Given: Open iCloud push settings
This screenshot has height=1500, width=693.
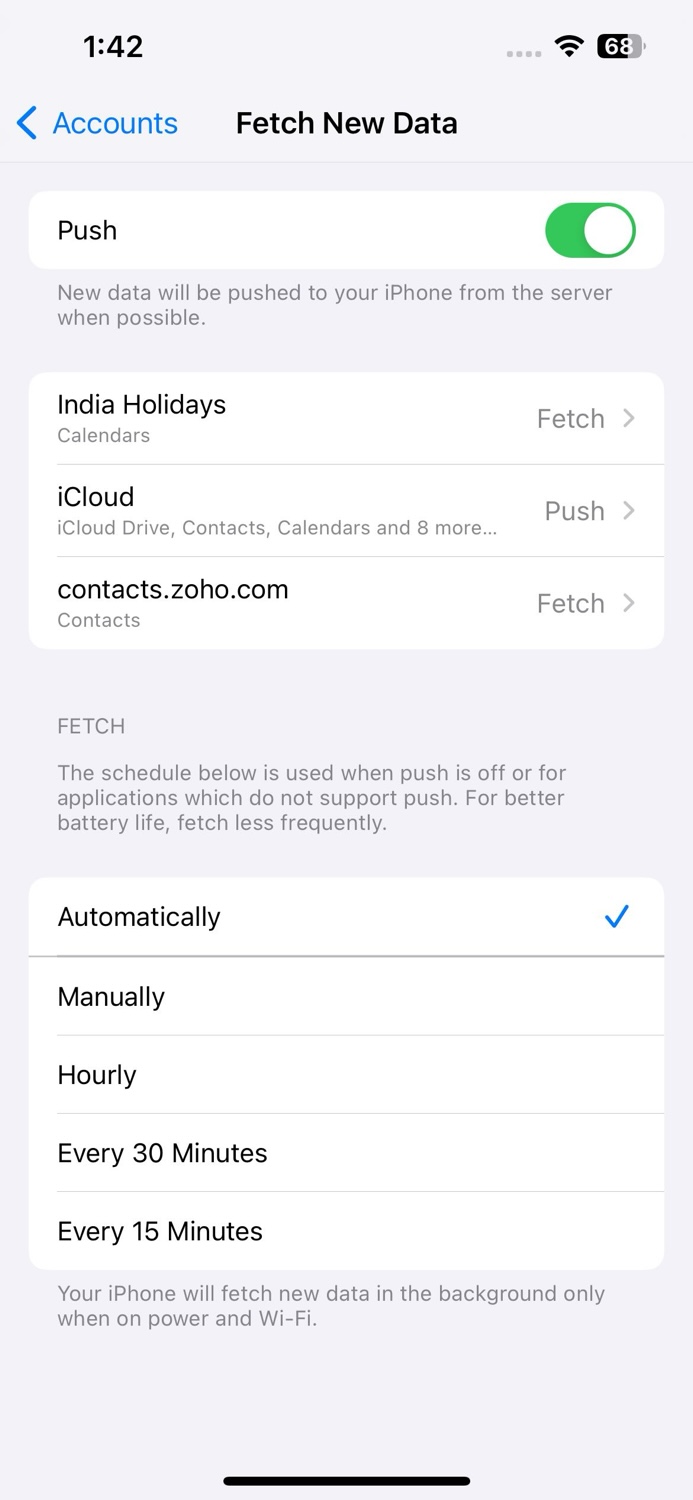Looking at the screenshot, I should click(346, 510).
